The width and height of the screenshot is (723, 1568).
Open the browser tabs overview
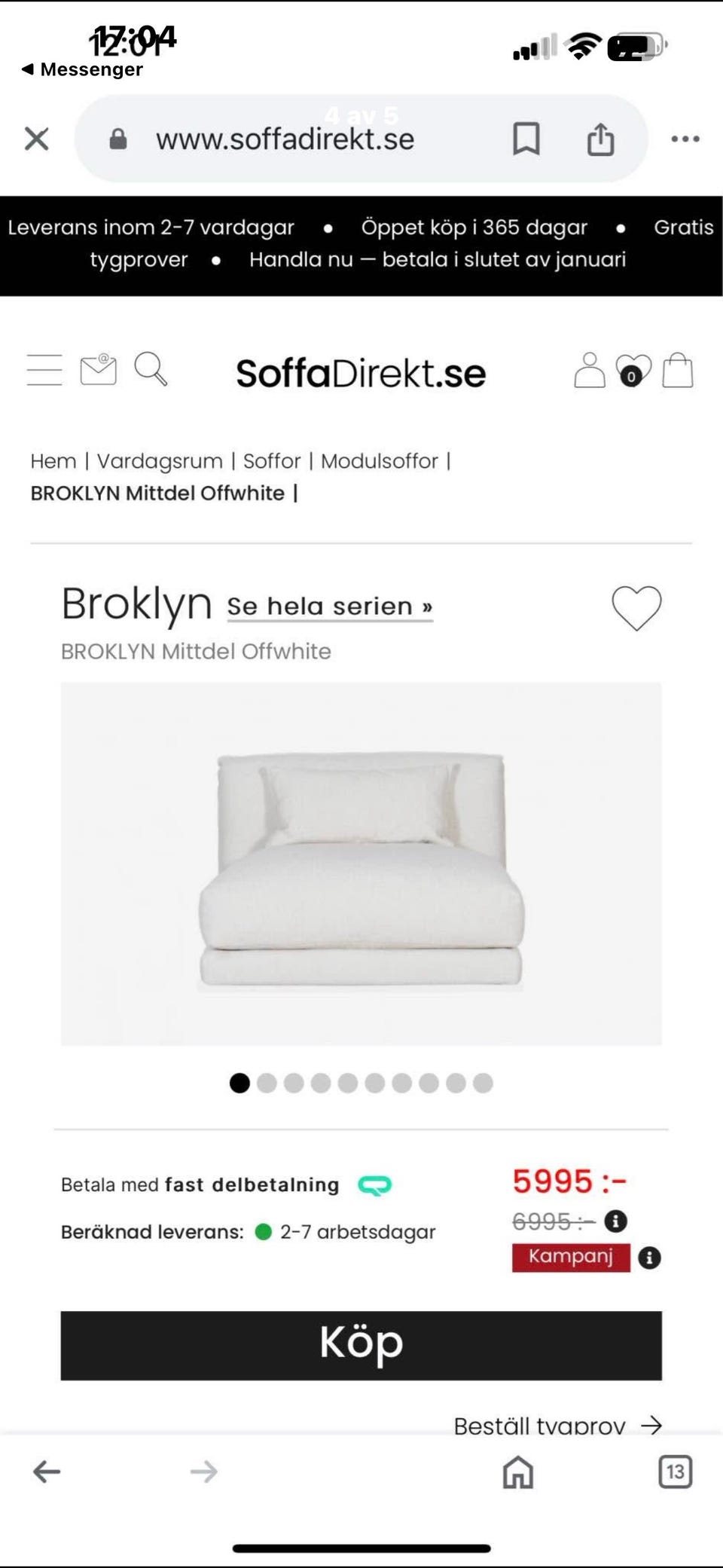point(675,1472)
